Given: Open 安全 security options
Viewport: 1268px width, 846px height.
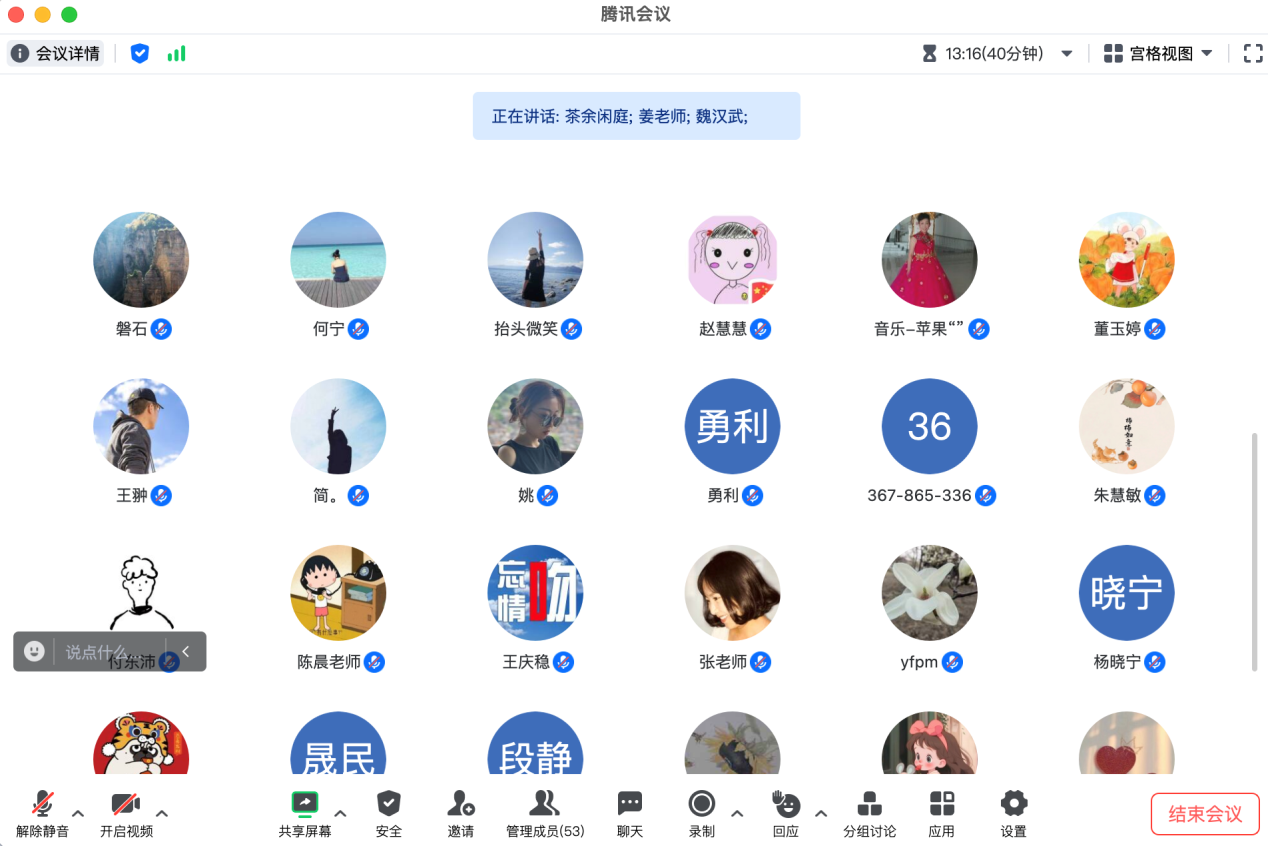Looking at the screenshot, I should 389,812.
